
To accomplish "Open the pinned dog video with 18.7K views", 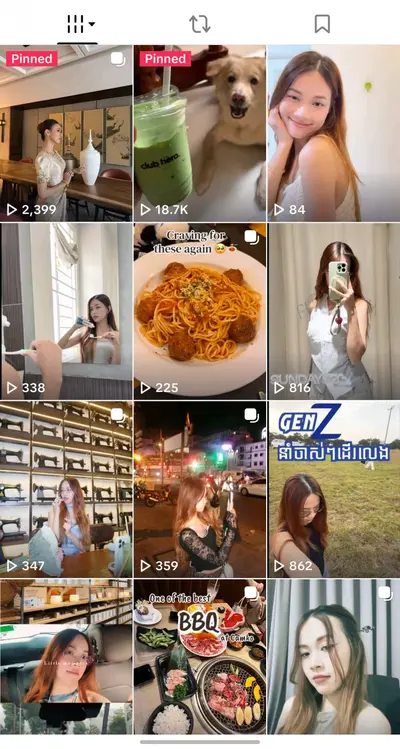I will 200,133.
